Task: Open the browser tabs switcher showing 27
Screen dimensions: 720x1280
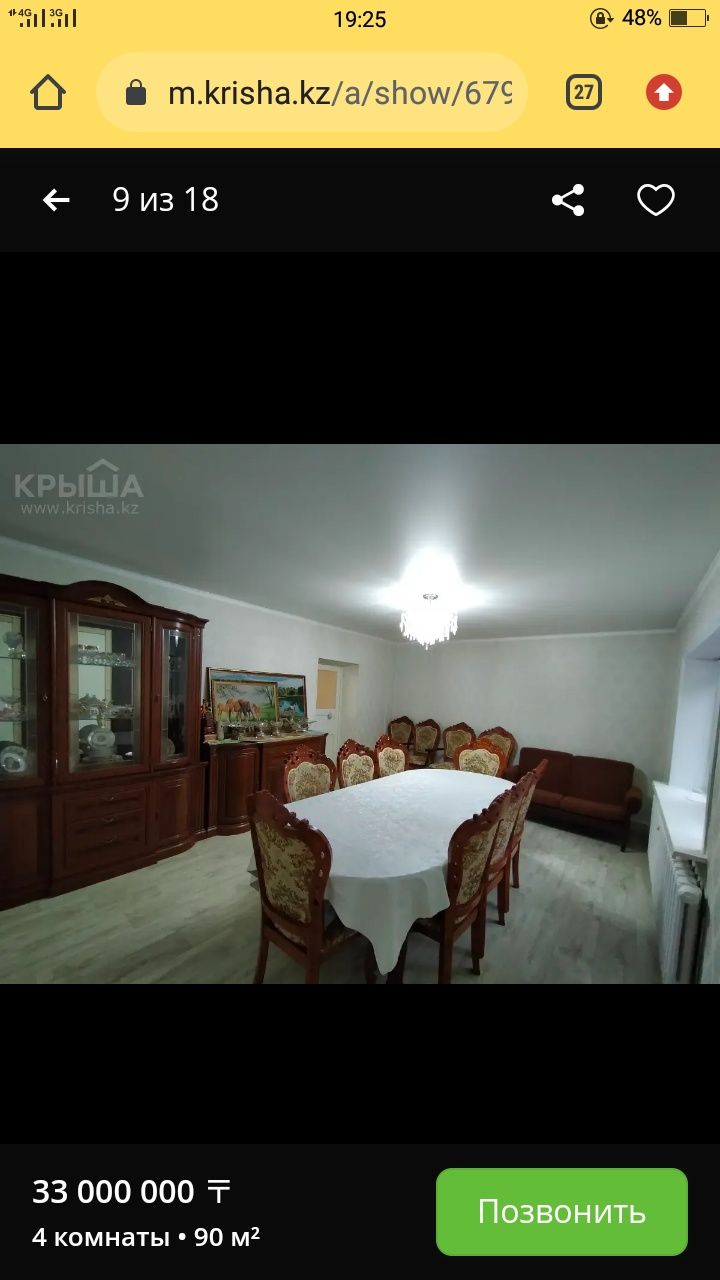Action: coord(584,93)
